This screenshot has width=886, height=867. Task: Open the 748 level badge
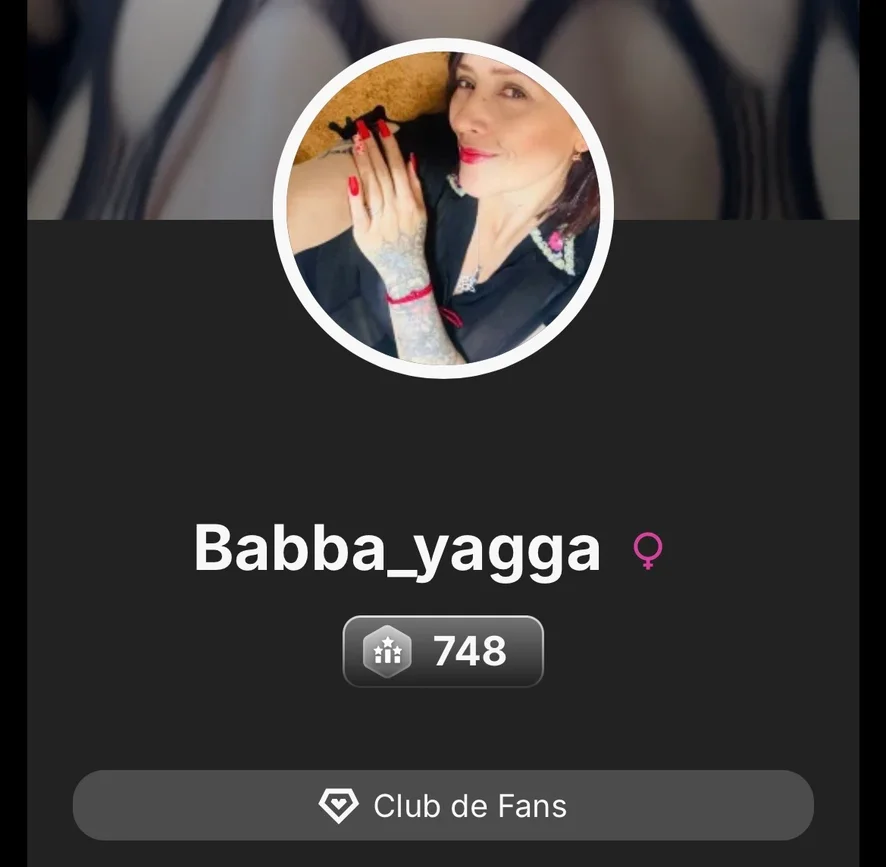(x=443, y=651)
